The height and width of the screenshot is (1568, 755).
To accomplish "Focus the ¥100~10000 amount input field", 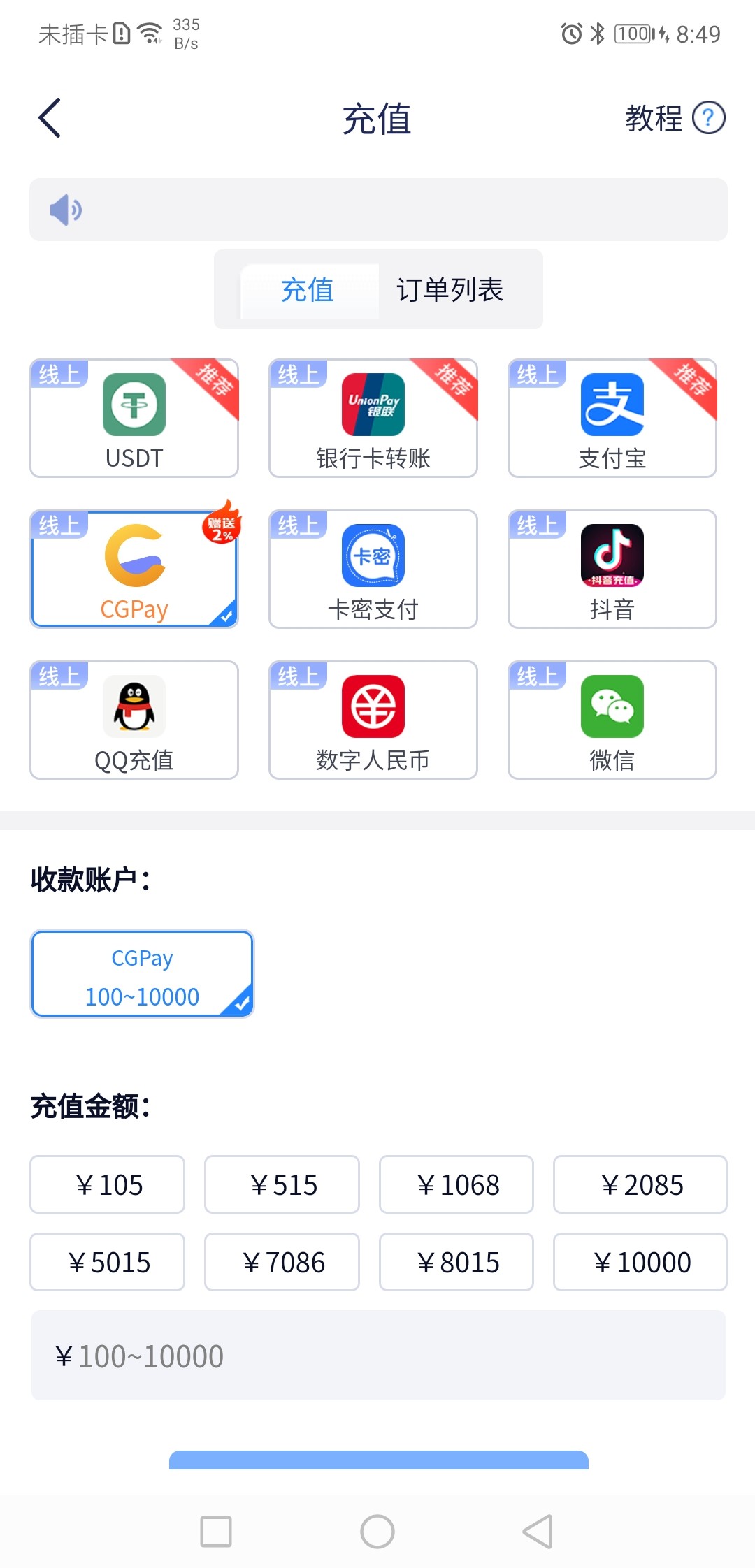I will click(x=378, y=1356).
